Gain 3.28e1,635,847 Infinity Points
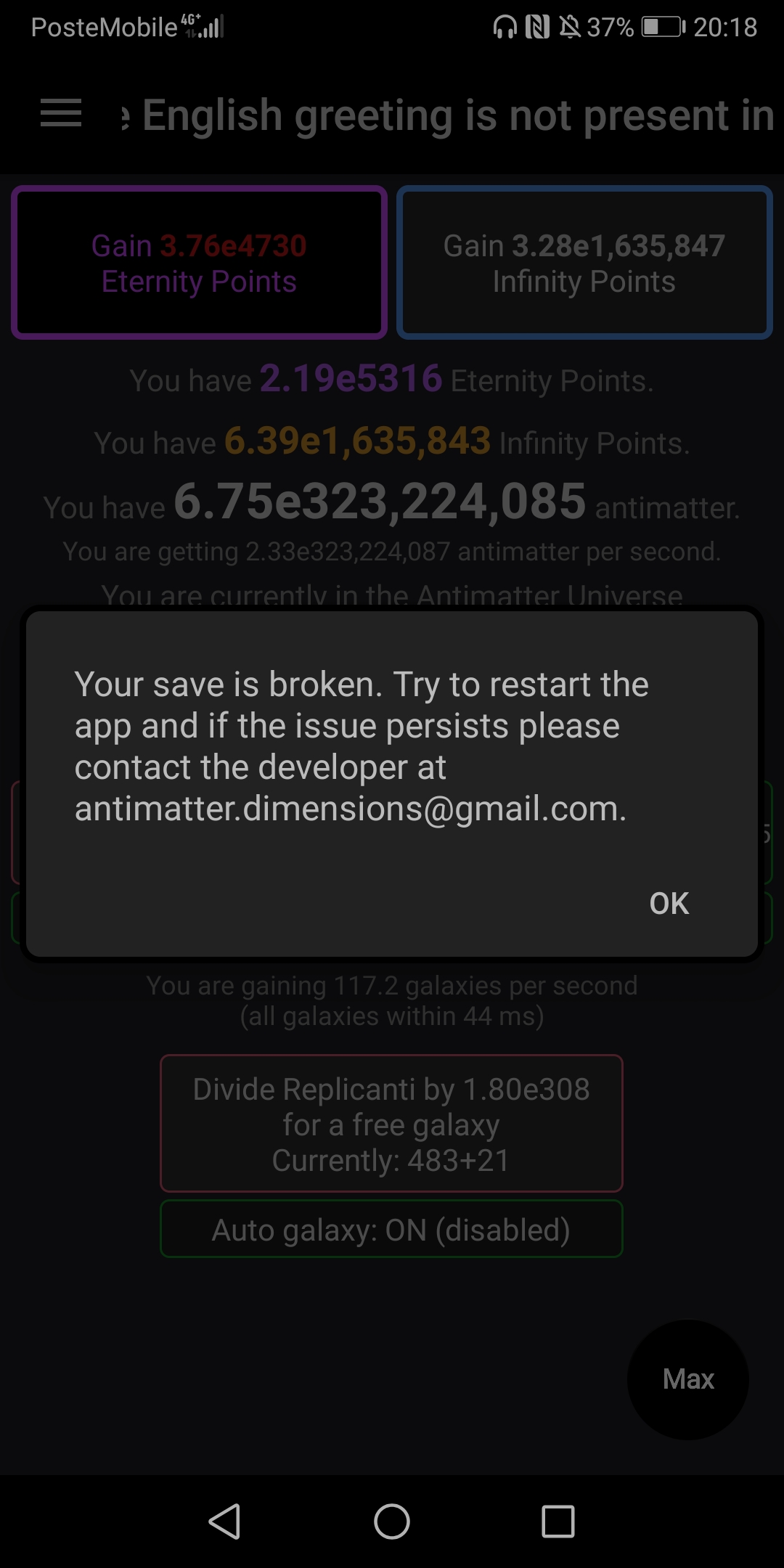This screenshot has height=1568, width=784. [x=584, y=263]
